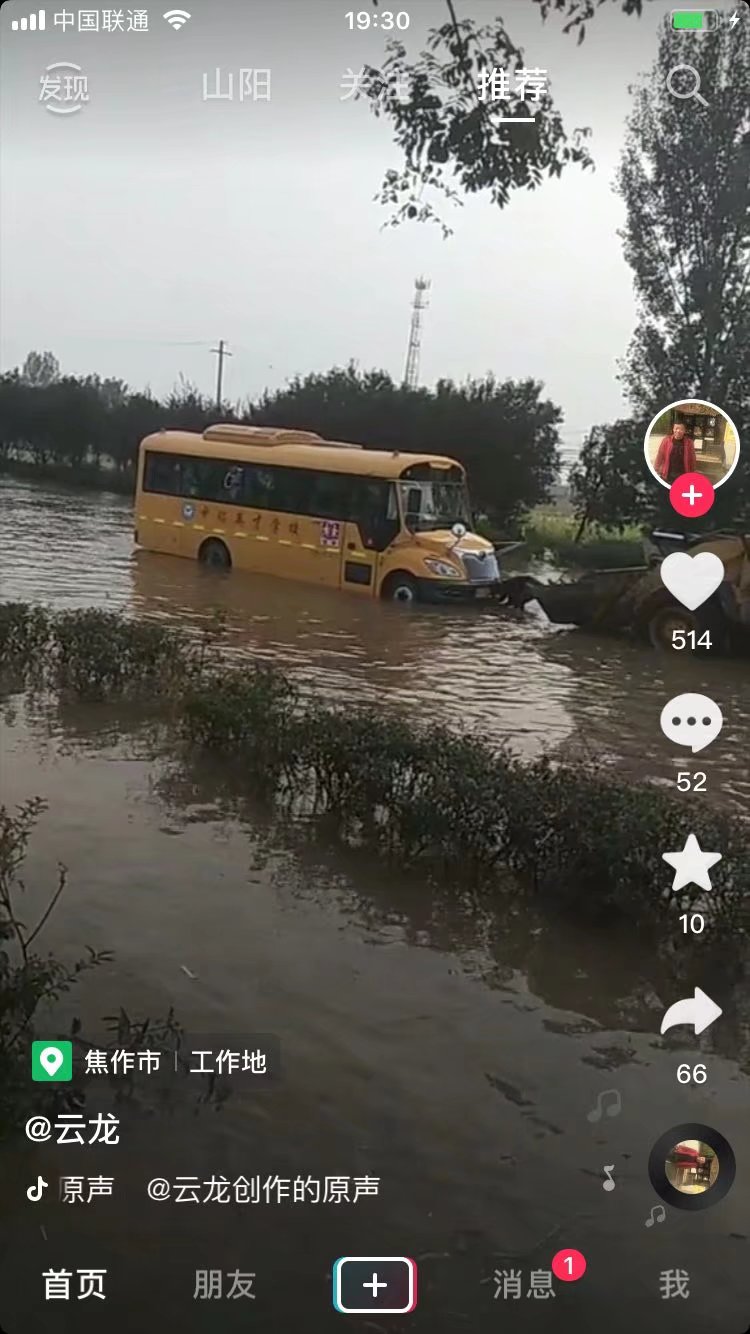Open the 发现 discover icon

click(x=63, y=87)
